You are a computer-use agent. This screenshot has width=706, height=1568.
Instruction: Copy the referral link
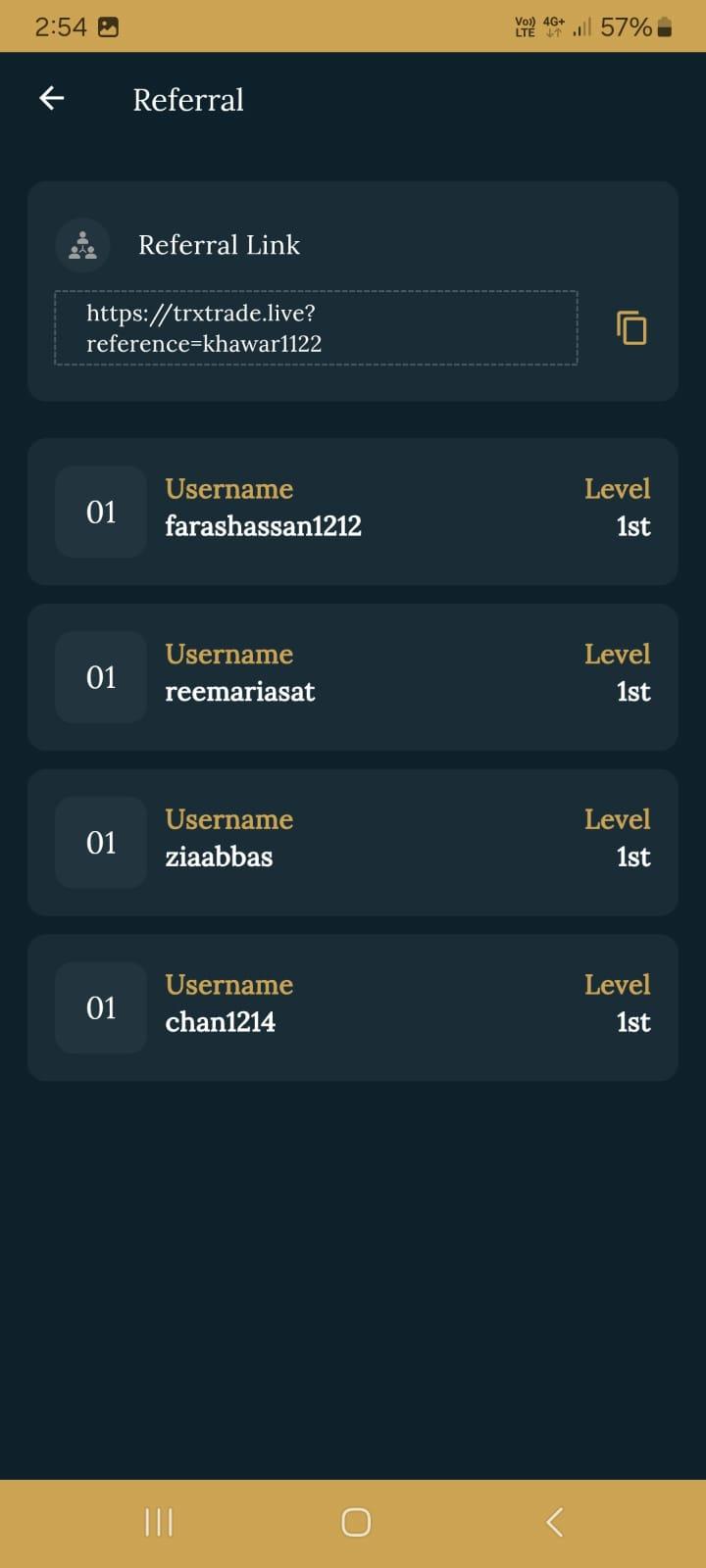click(x=630, y=327)
